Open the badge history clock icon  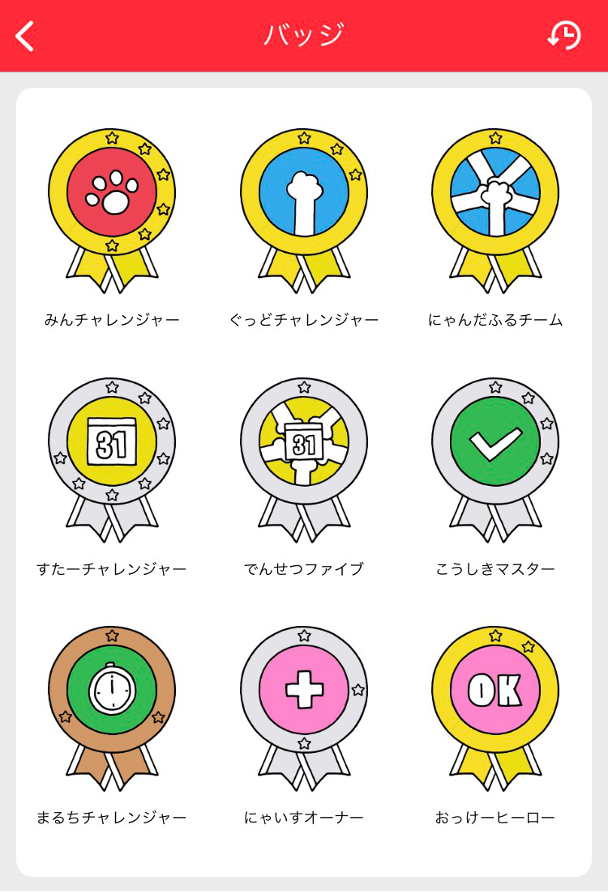pyautogui.click(x=564, y=36)
